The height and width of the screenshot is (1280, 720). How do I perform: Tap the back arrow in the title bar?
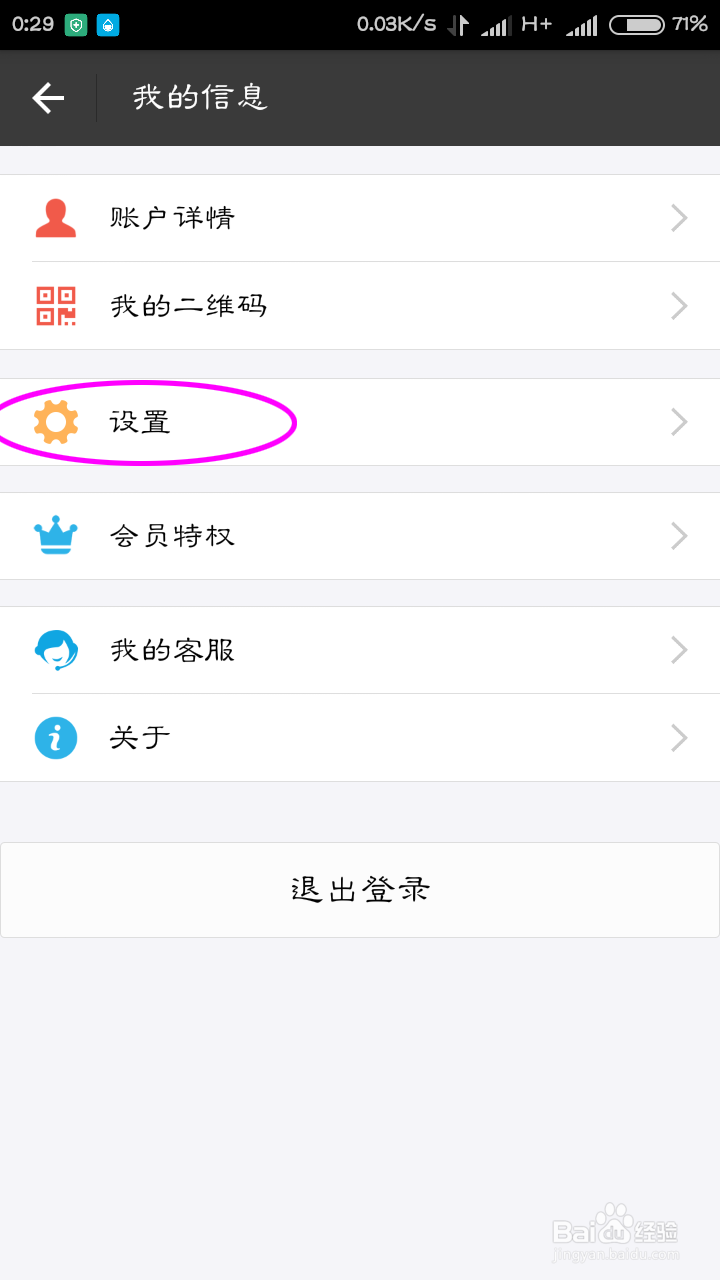point(47,98)
